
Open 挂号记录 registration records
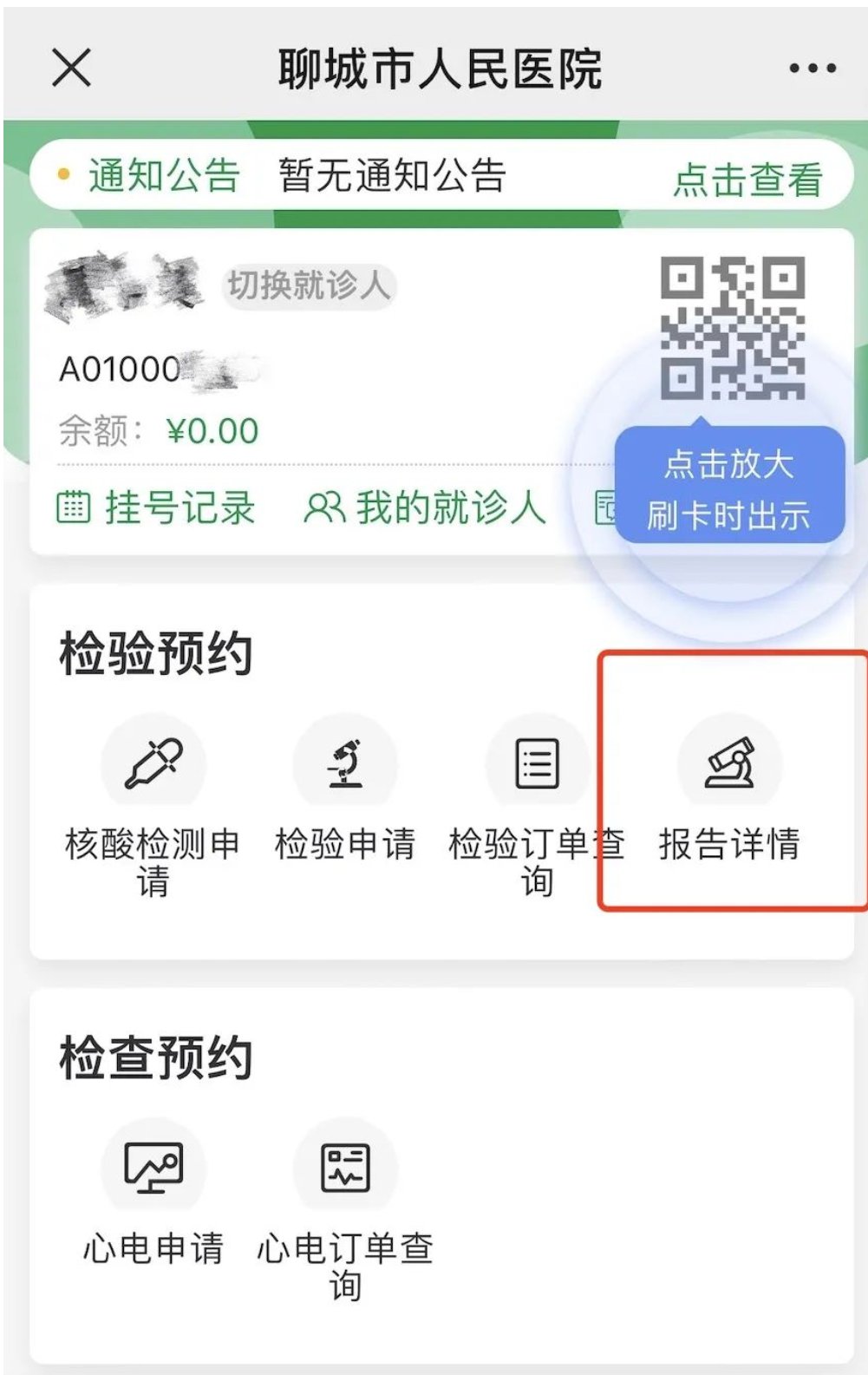point(157,507)
